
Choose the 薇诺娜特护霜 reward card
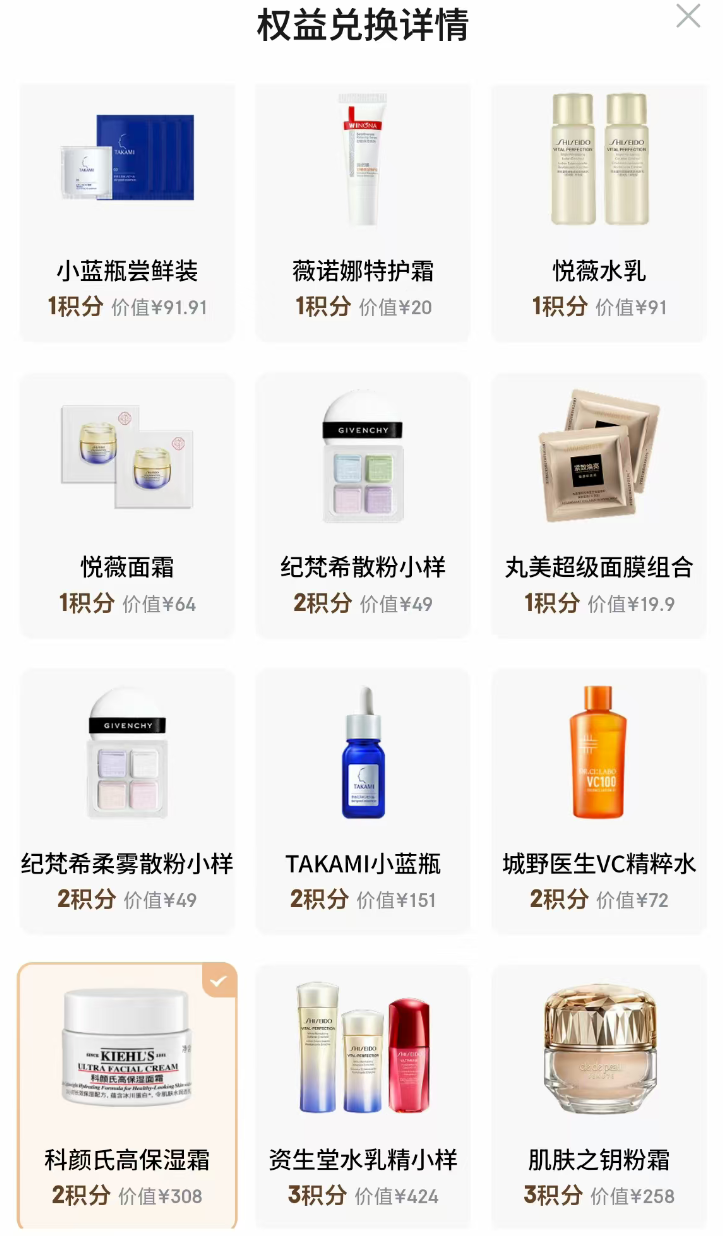click(x=363, y=212)
